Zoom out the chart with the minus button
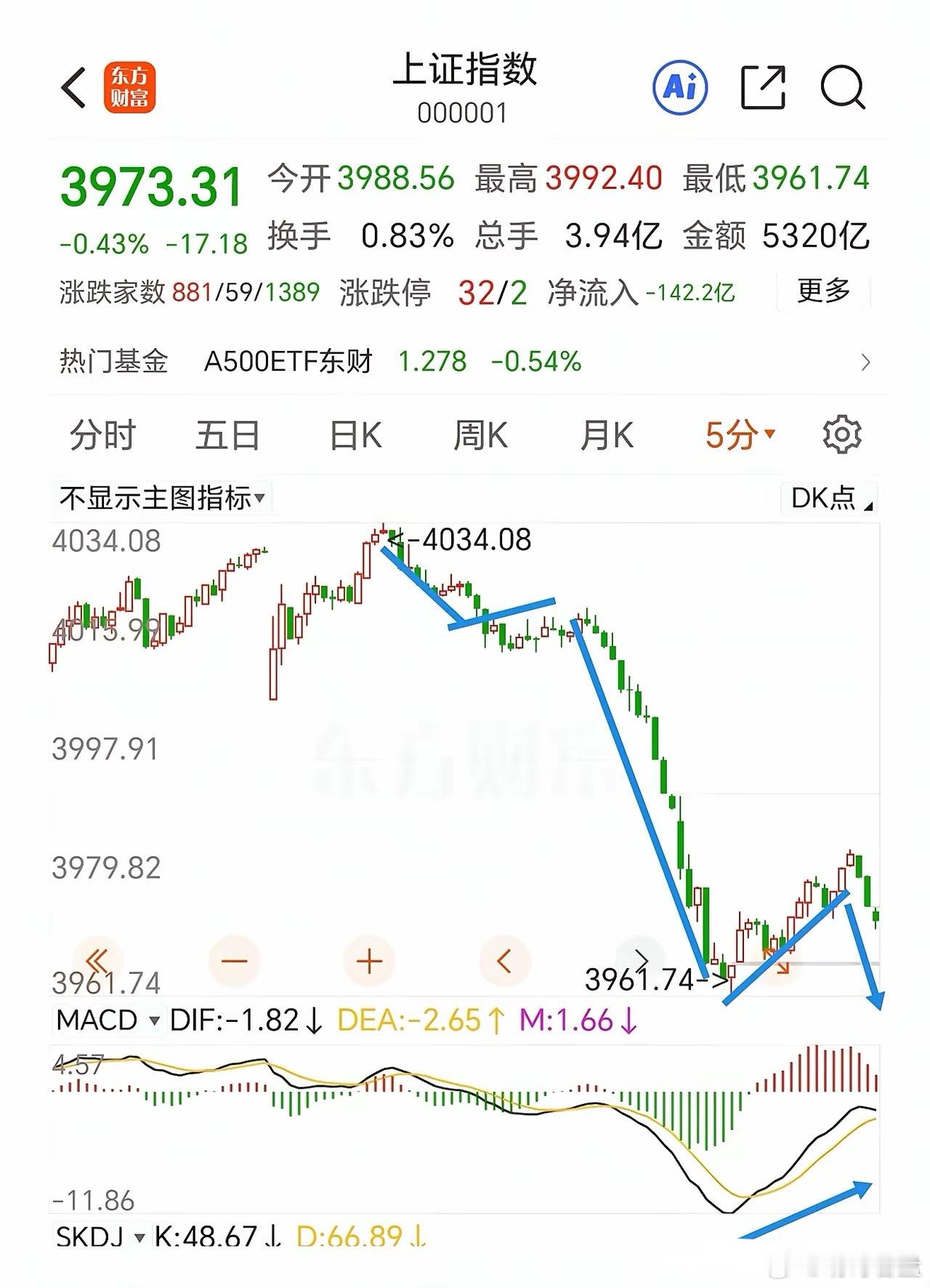Screen dimensions: 930x1288 click(235, 962)
